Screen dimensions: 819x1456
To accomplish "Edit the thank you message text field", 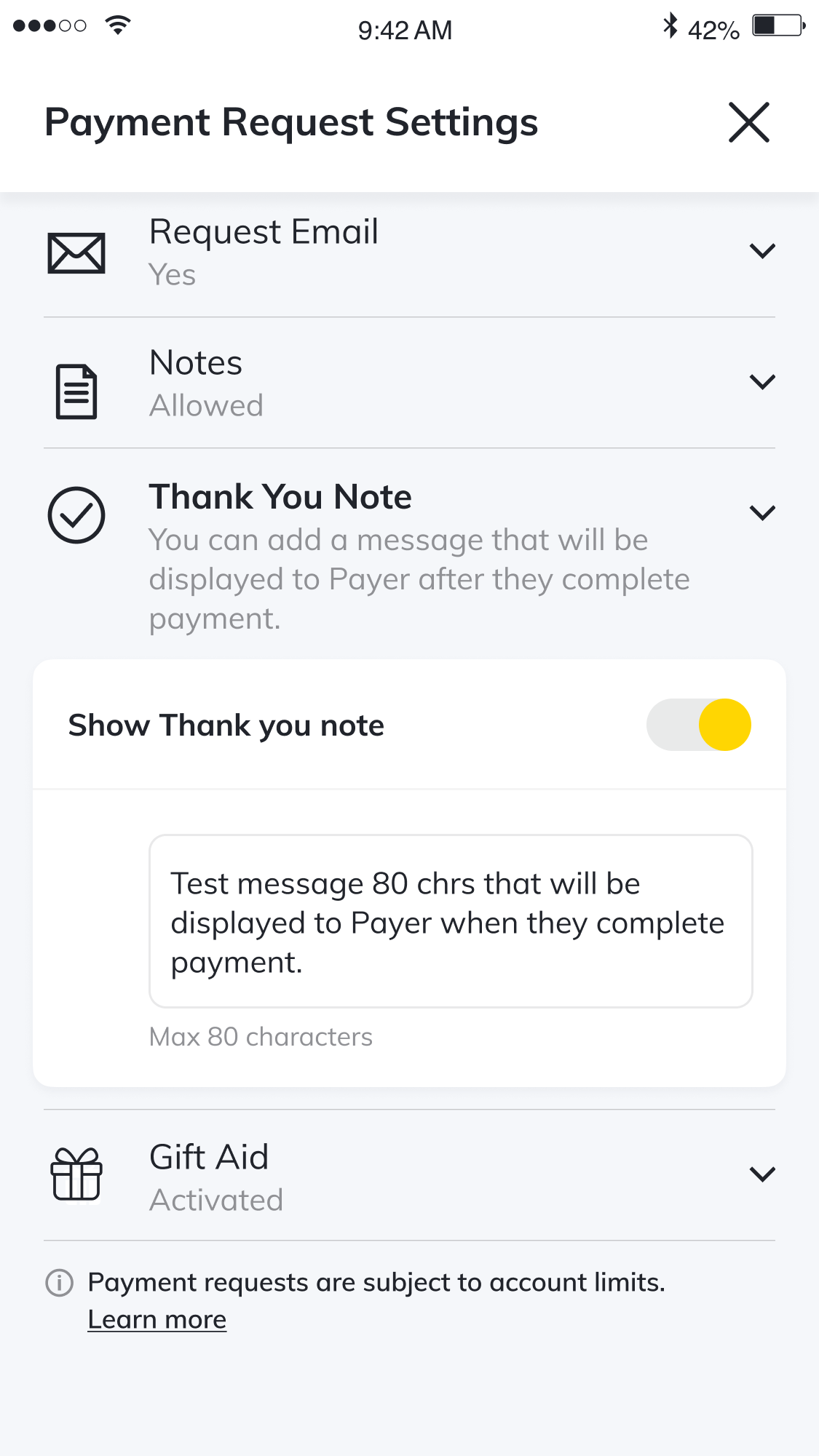I will [451, 921].
